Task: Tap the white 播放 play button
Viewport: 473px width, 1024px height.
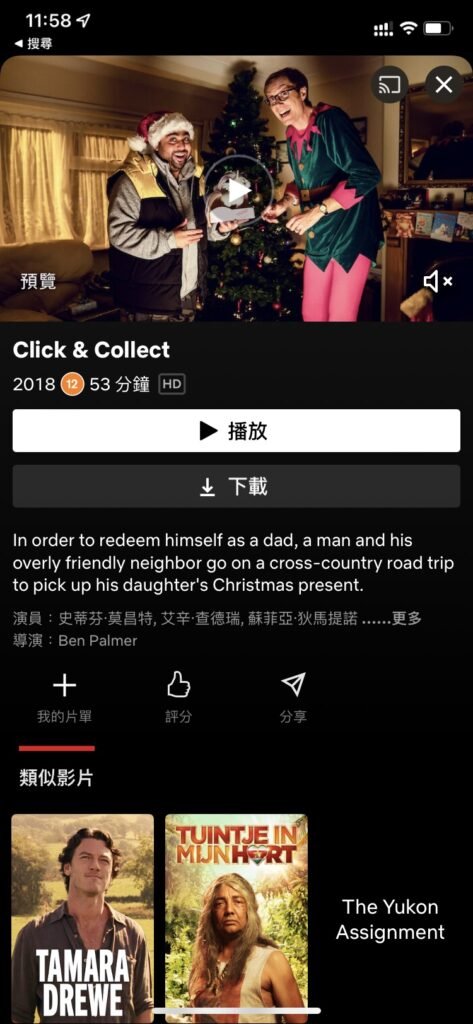Action: tap(236, 431)
